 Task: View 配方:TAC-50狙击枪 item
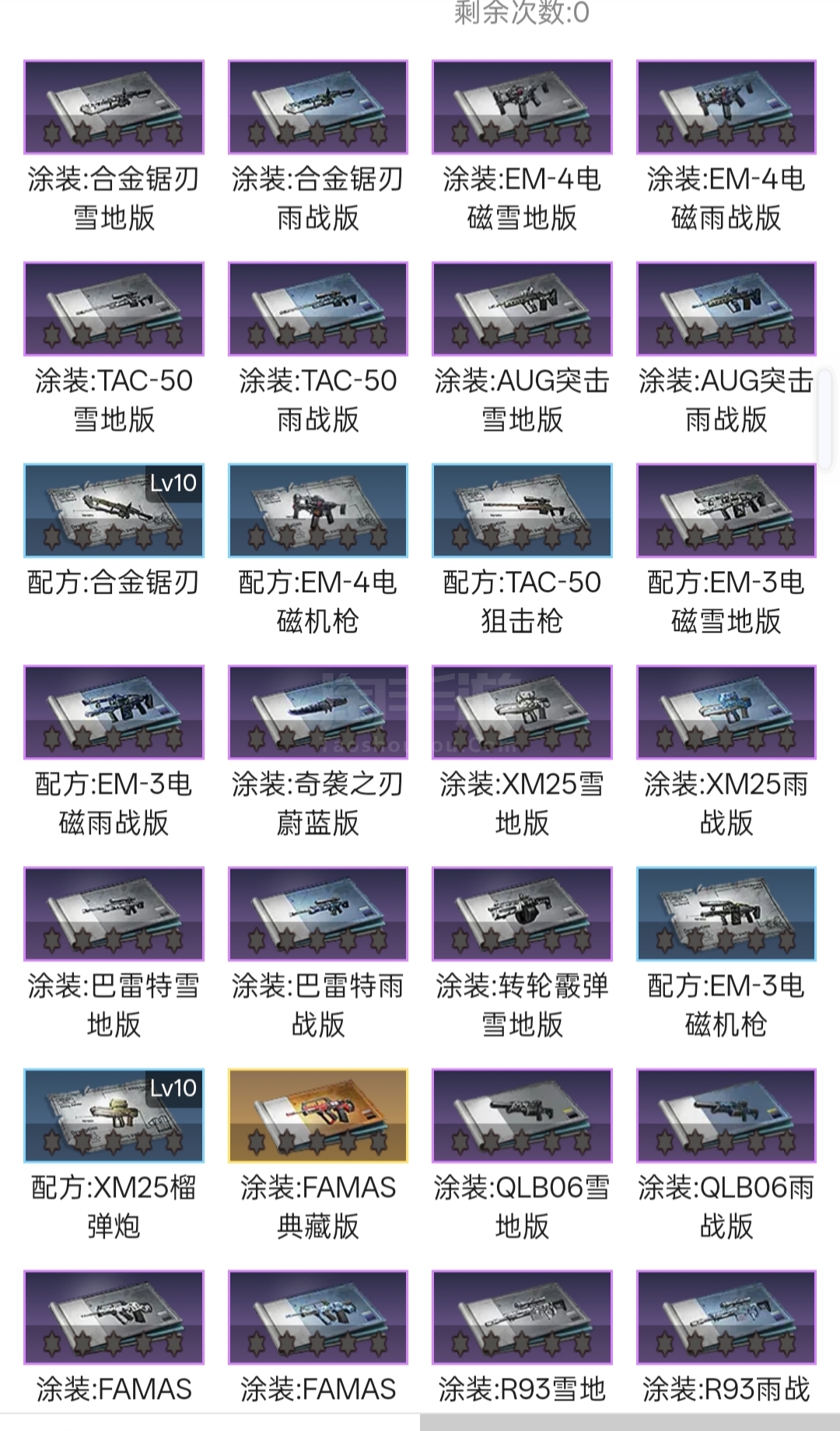pos(522,510)
